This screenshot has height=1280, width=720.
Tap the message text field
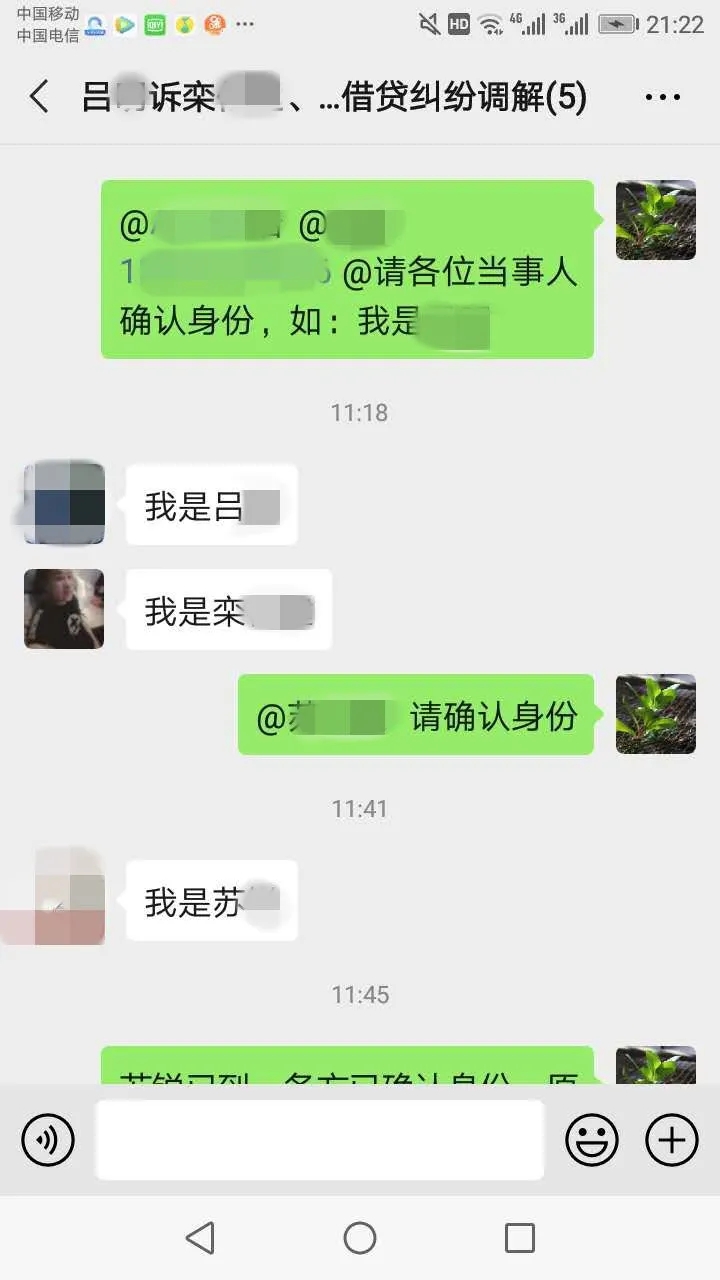pos(319,1139)
